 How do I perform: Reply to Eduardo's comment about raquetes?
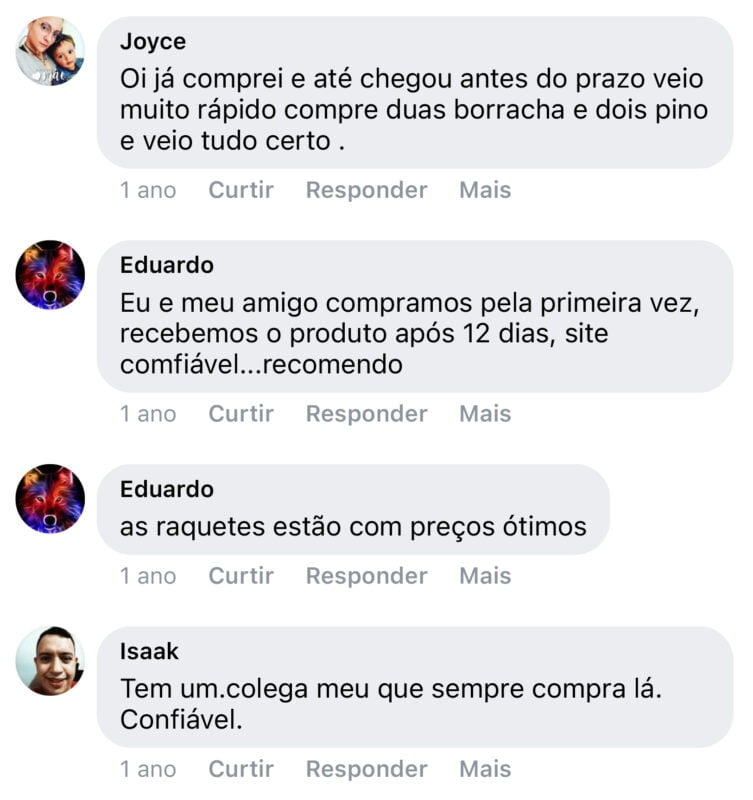tap(366, 576)
